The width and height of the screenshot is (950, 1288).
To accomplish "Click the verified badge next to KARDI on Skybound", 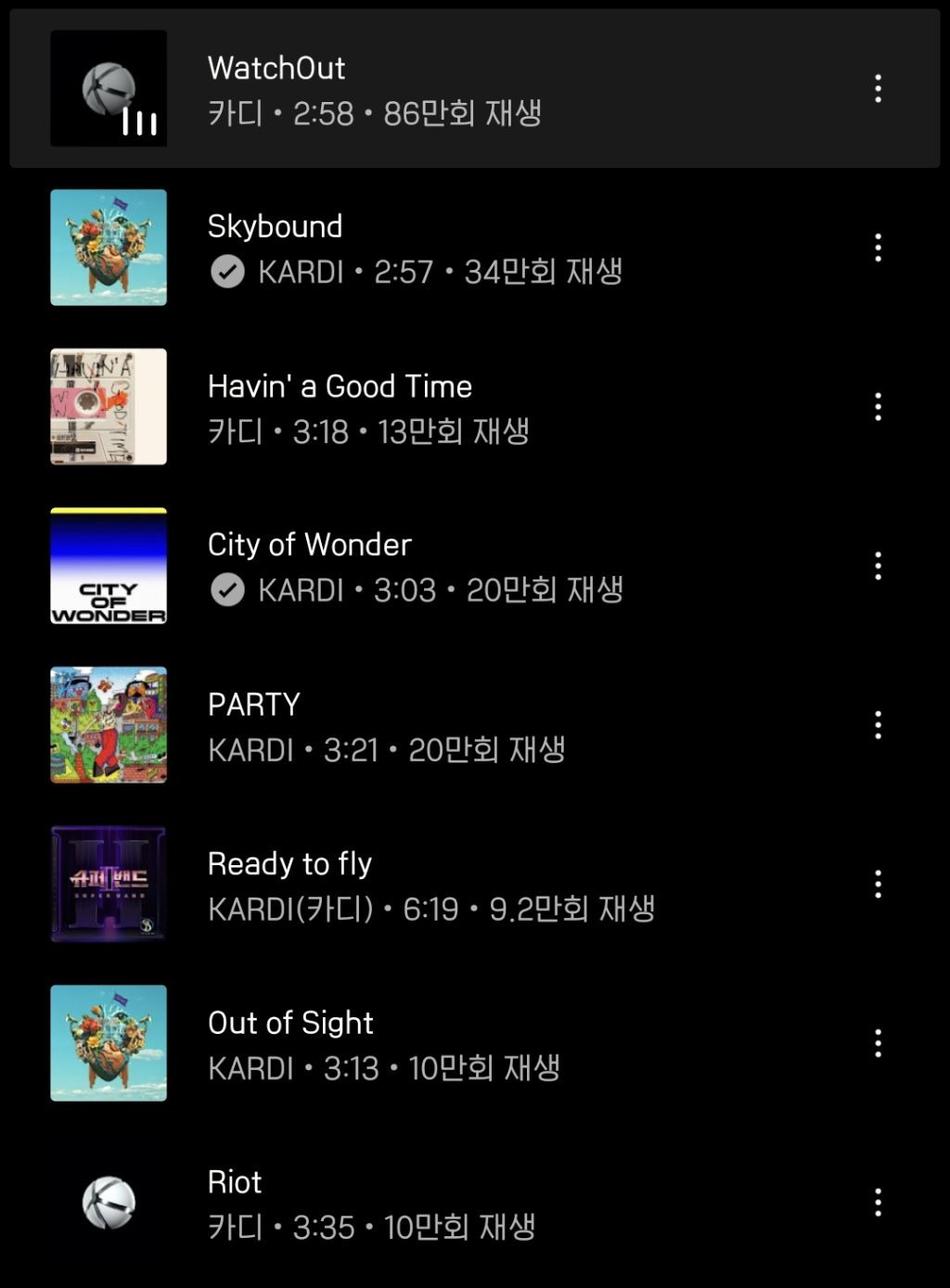I will coord(226,272).
